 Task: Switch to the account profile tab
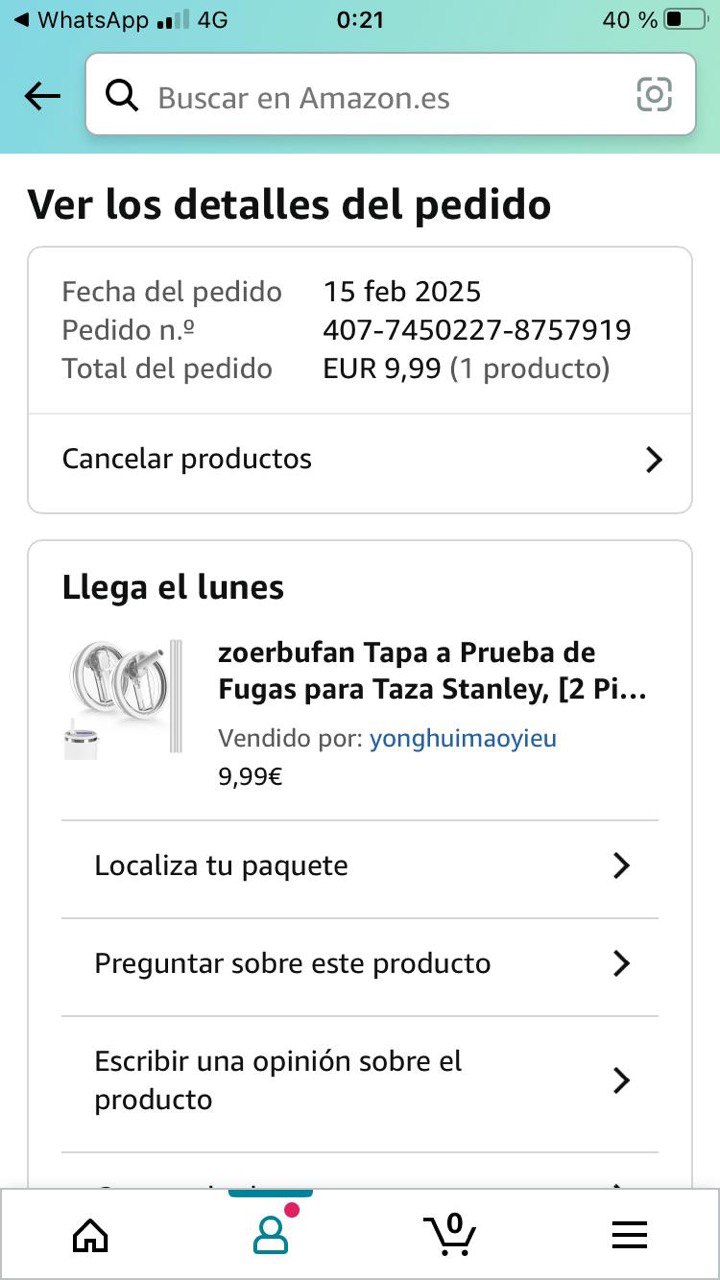[x=270, y=1236]
